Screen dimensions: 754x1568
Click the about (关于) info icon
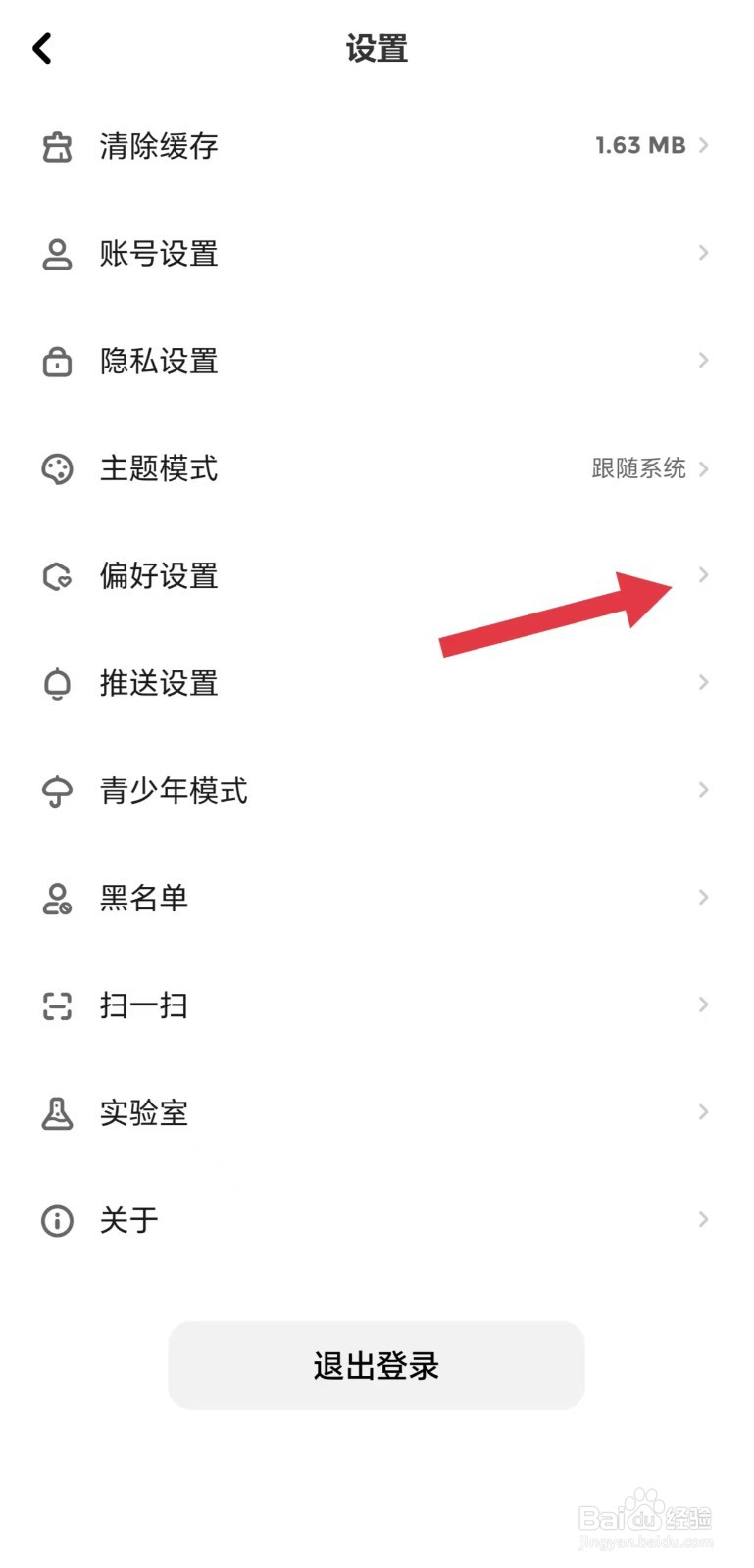57,1219
